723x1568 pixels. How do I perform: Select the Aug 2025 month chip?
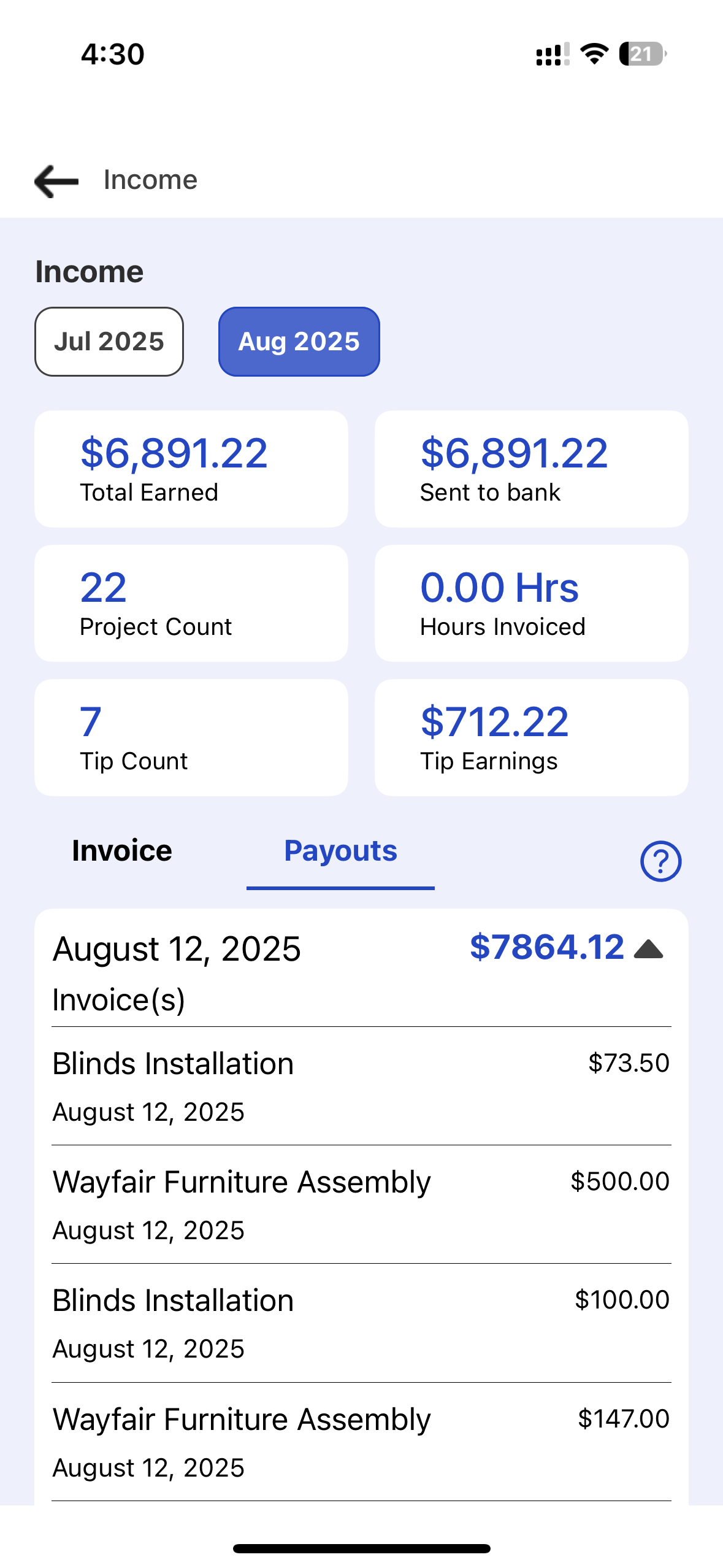(x=299, y=342)
